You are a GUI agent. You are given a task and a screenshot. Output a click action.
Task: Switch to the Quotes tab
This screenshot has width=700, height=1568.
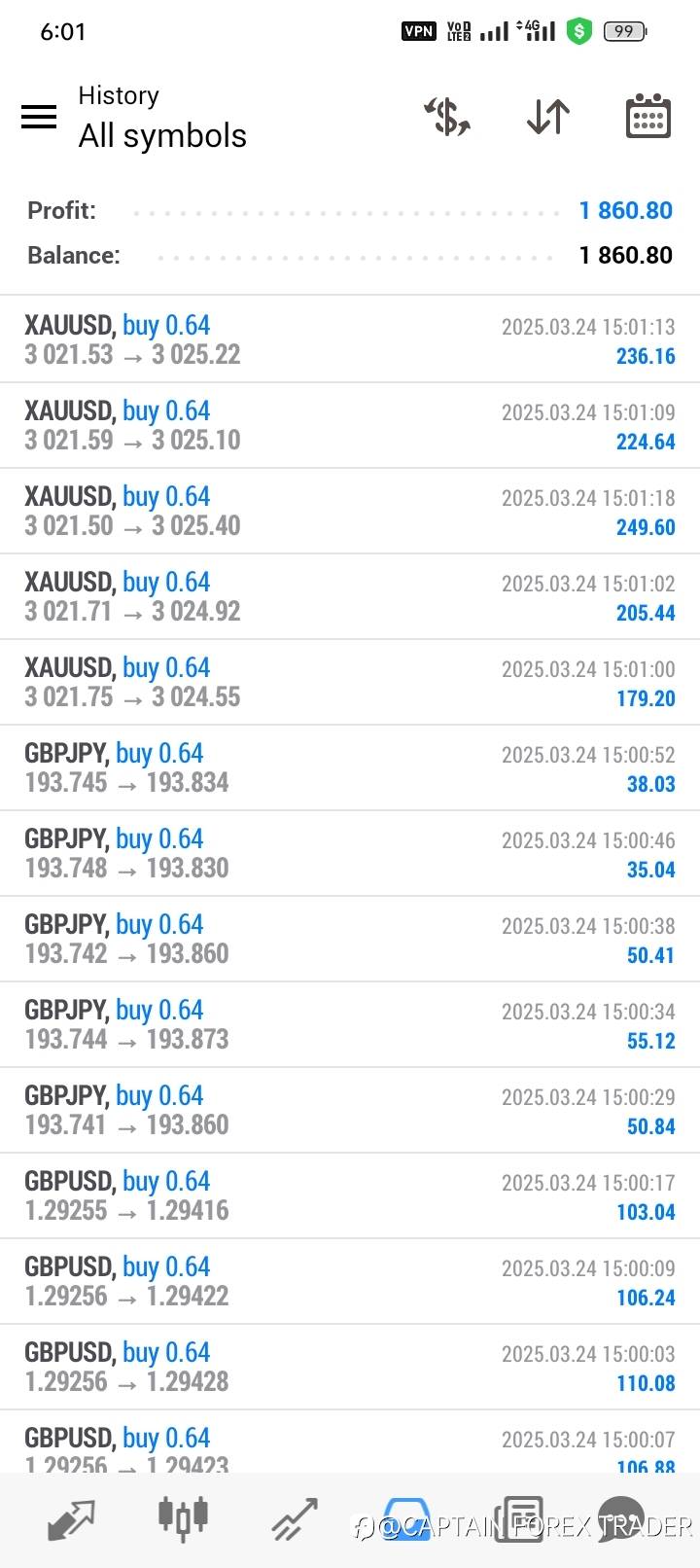click(72, 1519)
